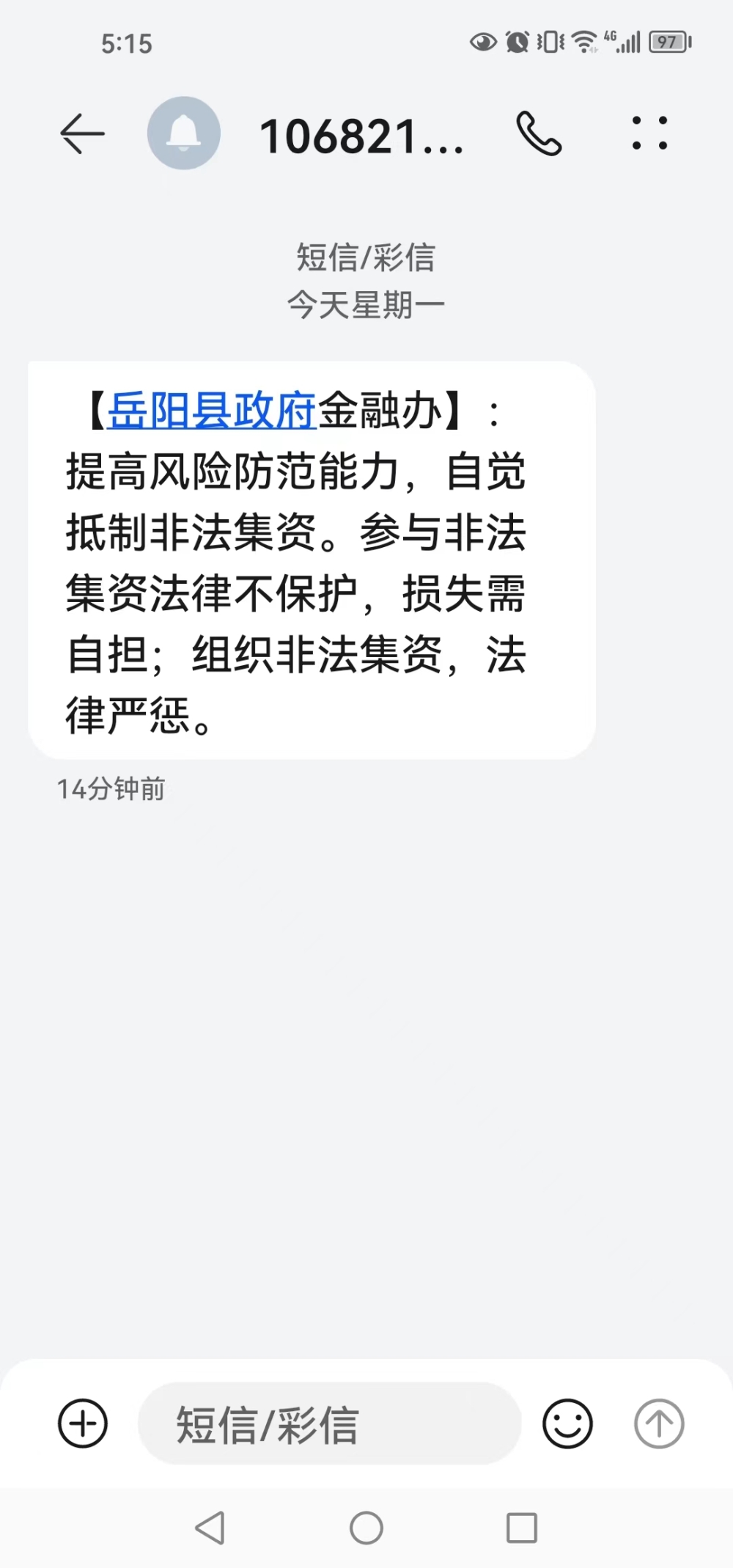
Task: Open the emoji picker
Action: (567, 1424)
